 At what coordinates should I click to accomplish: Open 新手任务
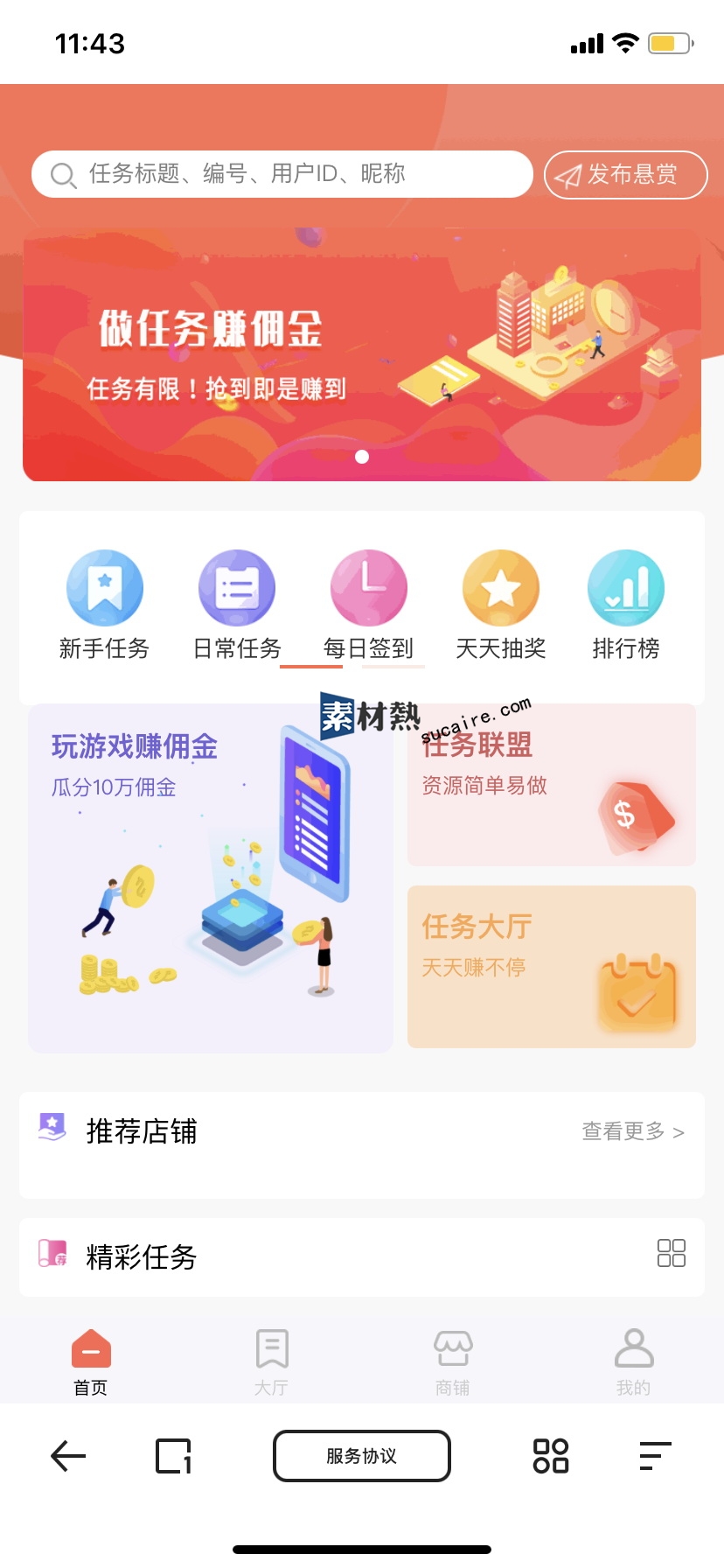104,605
